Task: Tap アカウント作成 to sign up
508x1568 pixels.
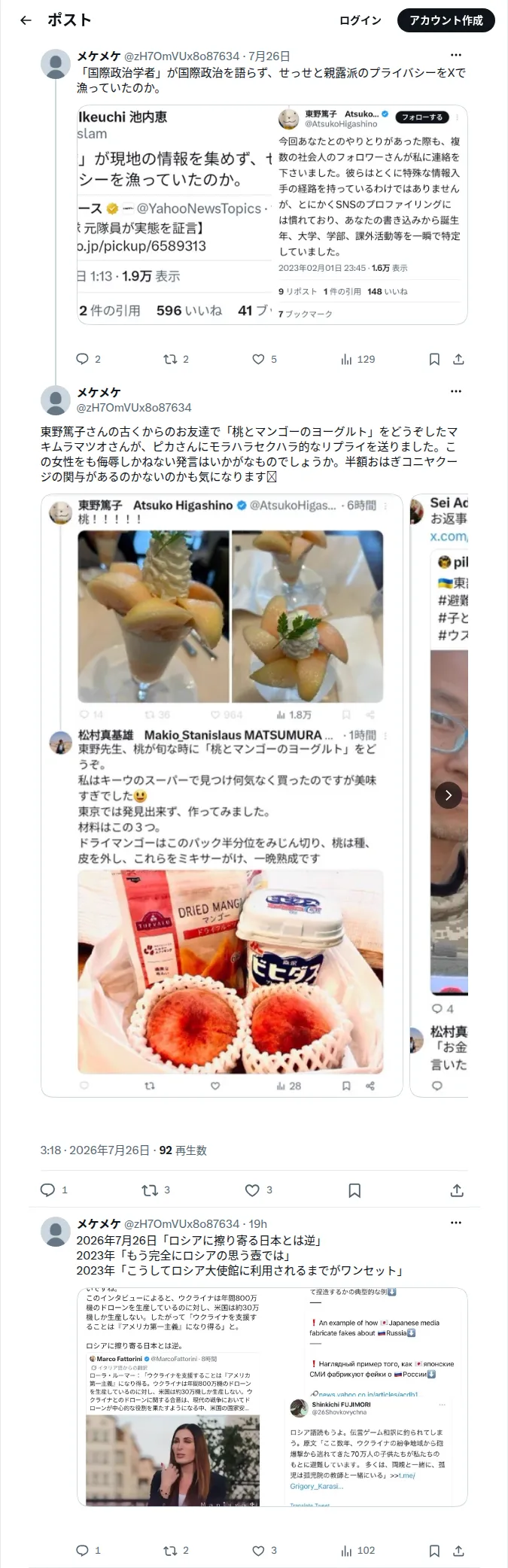Action: click(446, 20)
